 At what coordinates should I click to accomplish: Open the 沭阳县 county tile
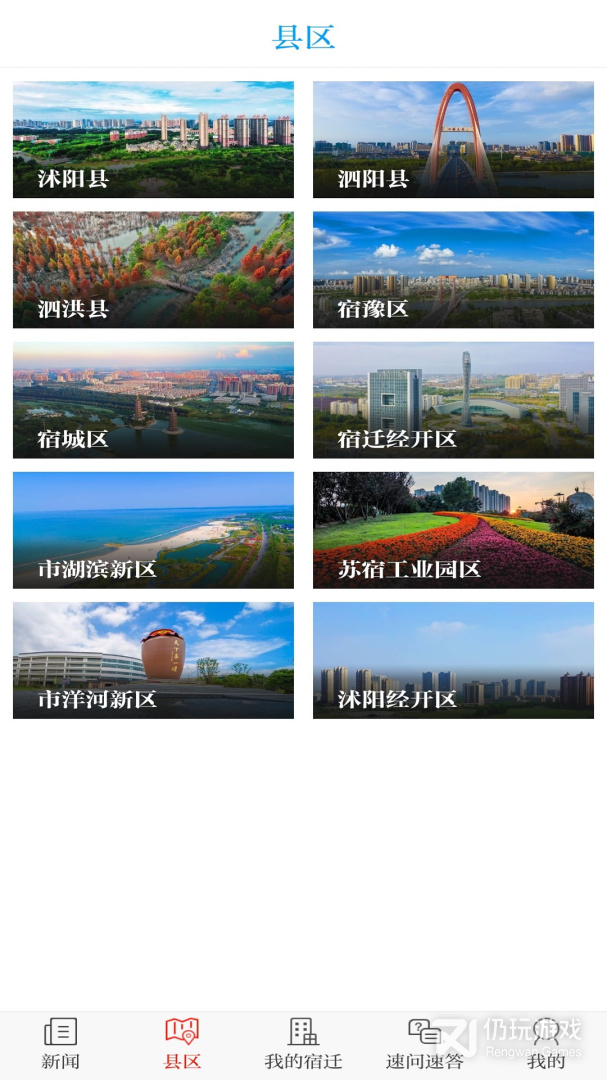click(153, 140)
